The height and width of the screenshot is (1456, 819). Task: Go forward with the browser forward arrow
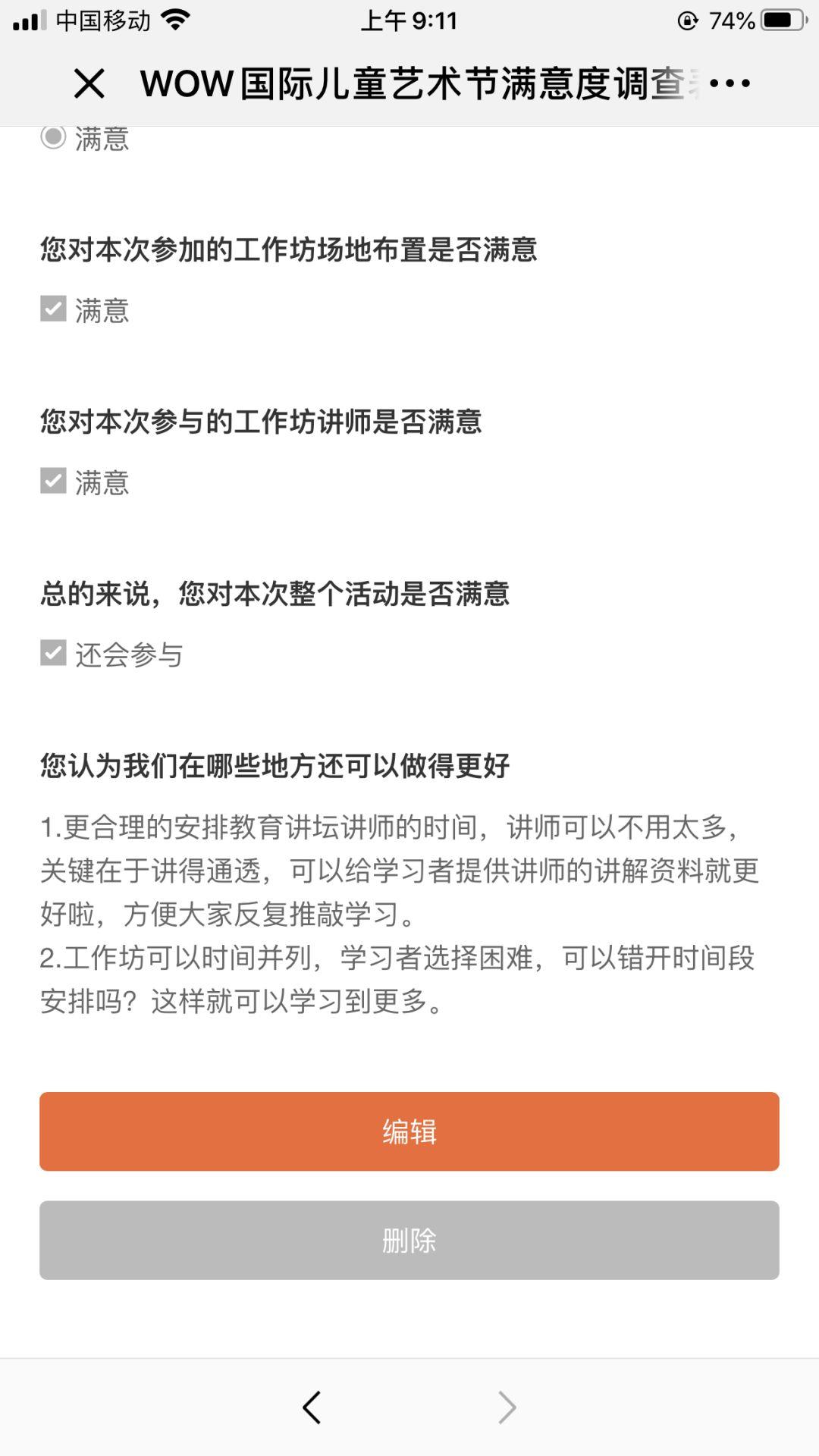coord(507,1407)
